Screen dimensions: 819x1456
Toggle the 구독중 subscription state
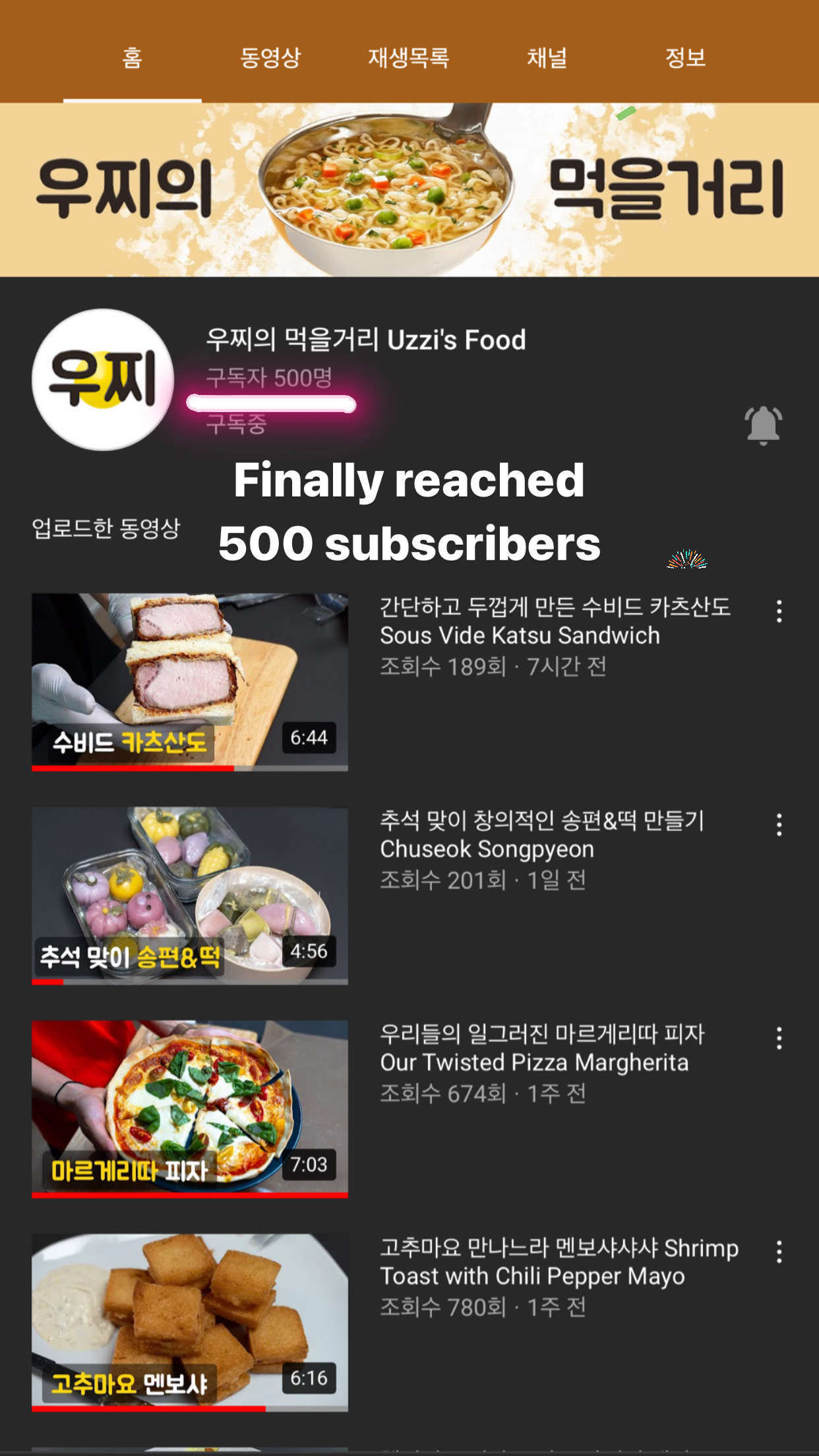237,425
